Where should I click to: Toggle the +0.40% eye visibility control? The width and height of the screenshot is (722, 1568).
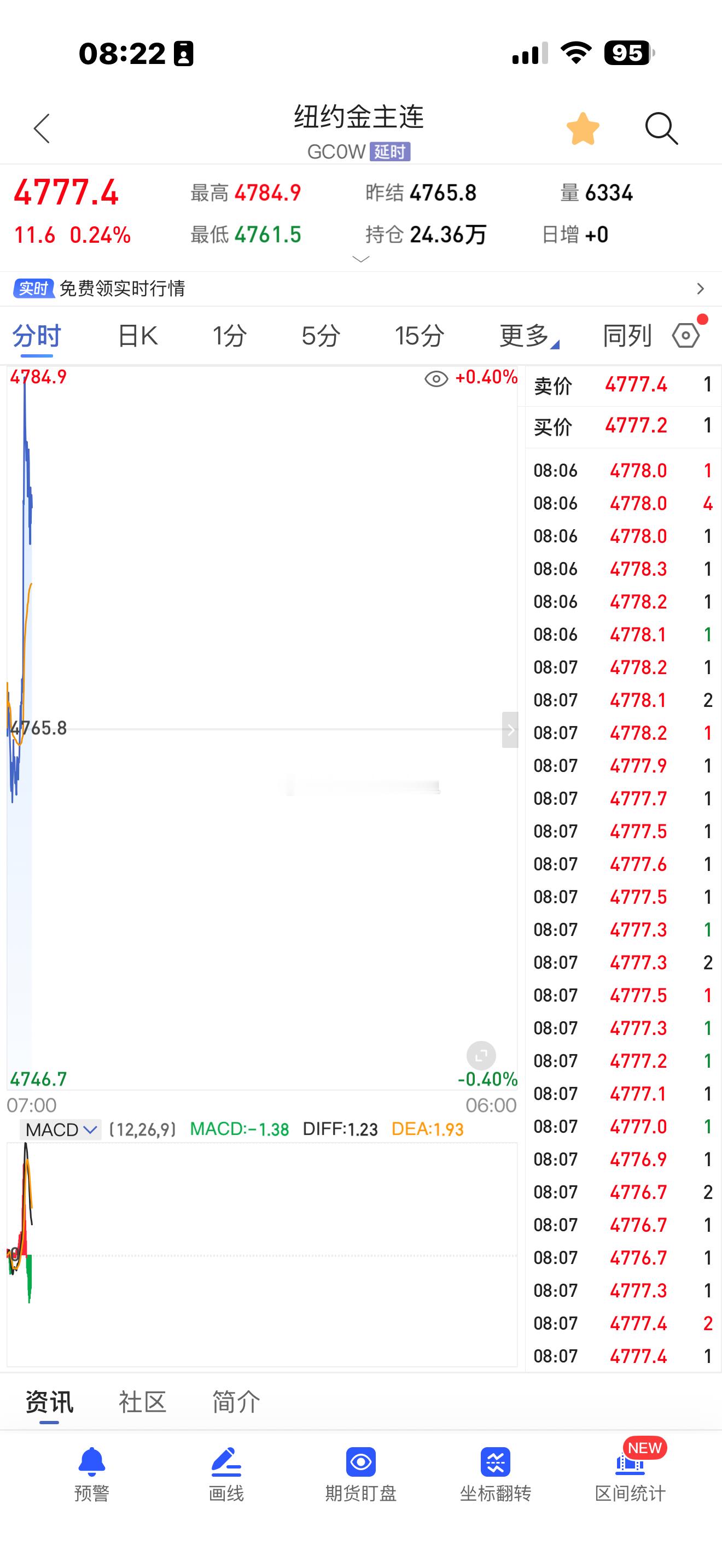point(436,379)
